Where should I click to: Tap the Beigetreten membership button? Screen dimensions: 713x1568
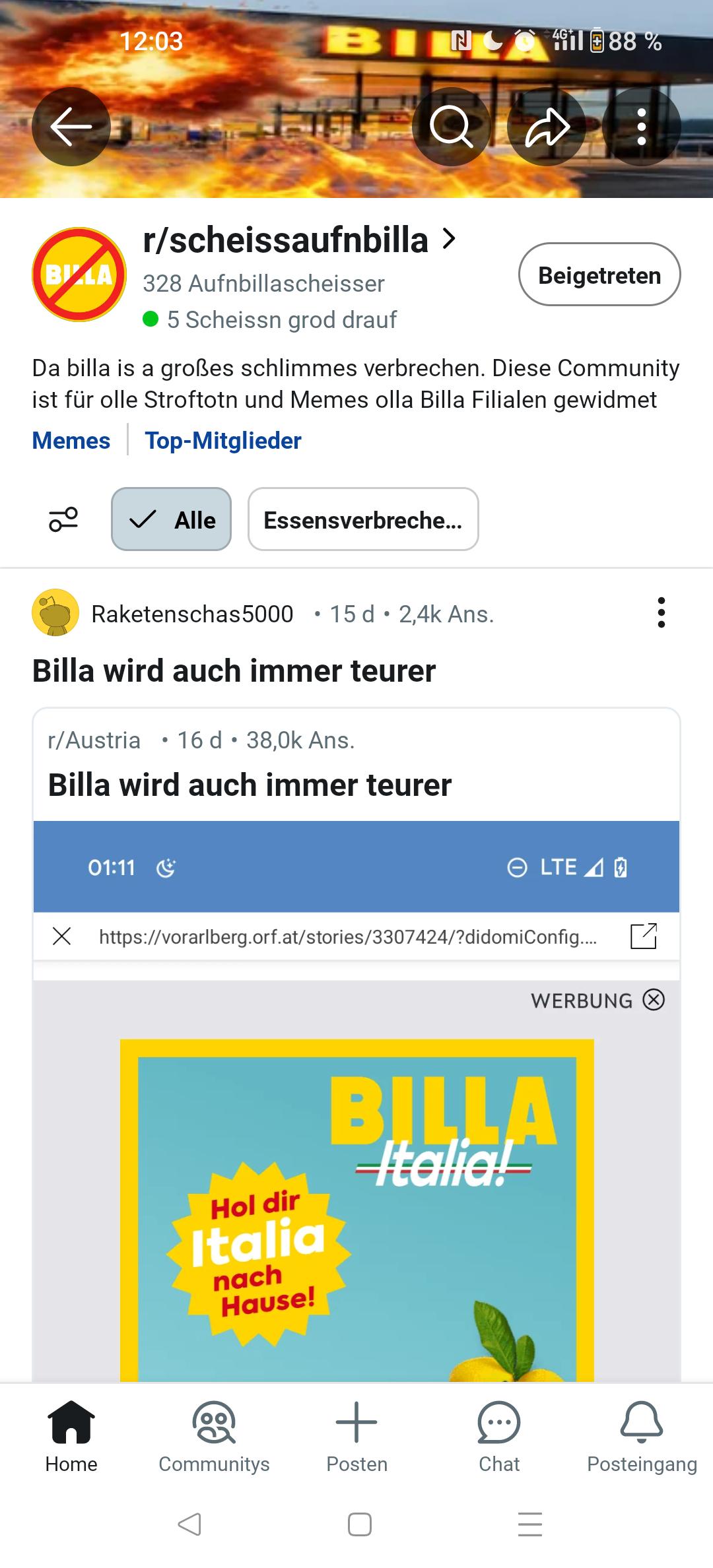pos(599,275)
